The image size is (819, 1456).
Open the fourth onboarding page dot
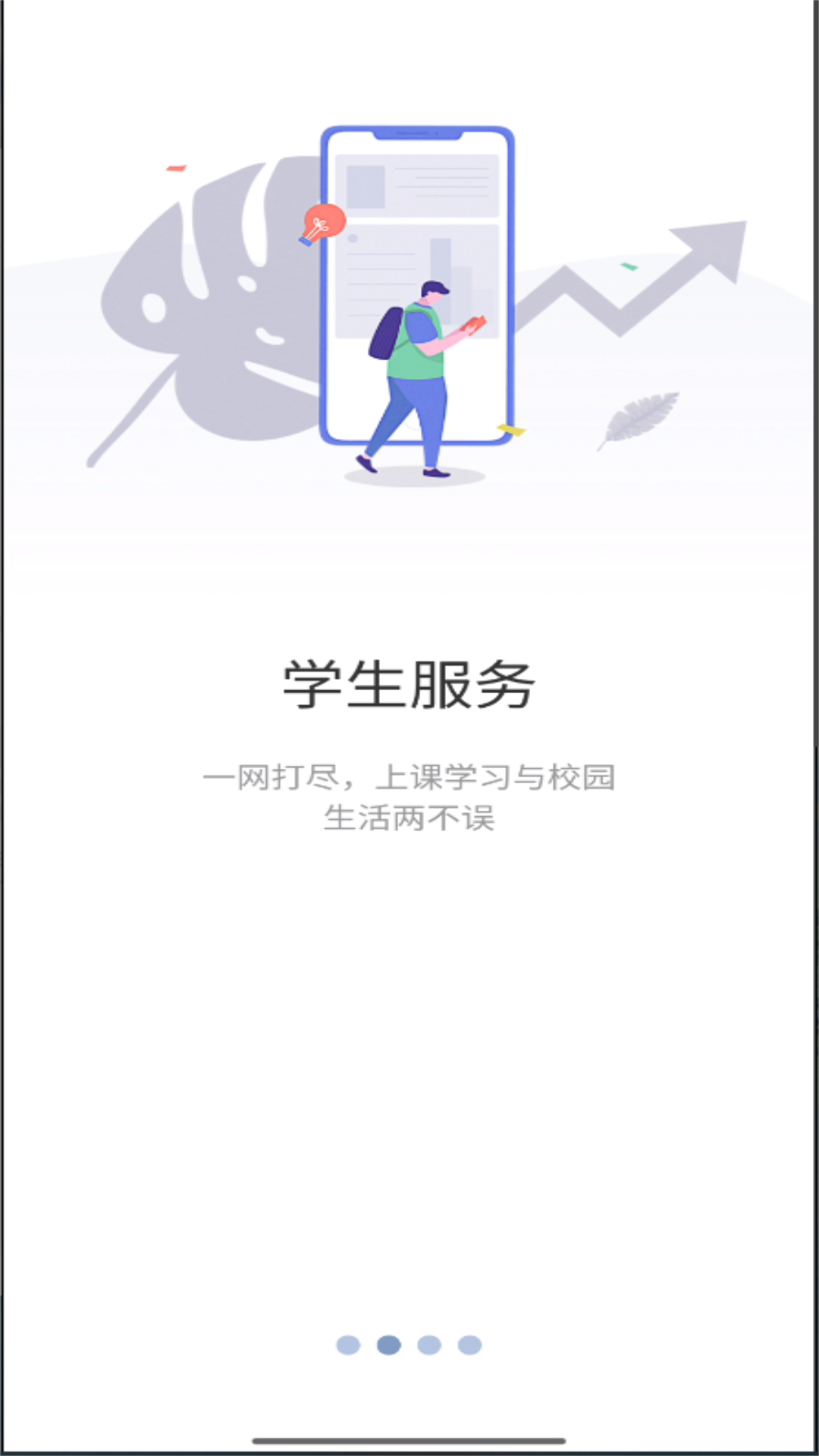coord(469,1345)
